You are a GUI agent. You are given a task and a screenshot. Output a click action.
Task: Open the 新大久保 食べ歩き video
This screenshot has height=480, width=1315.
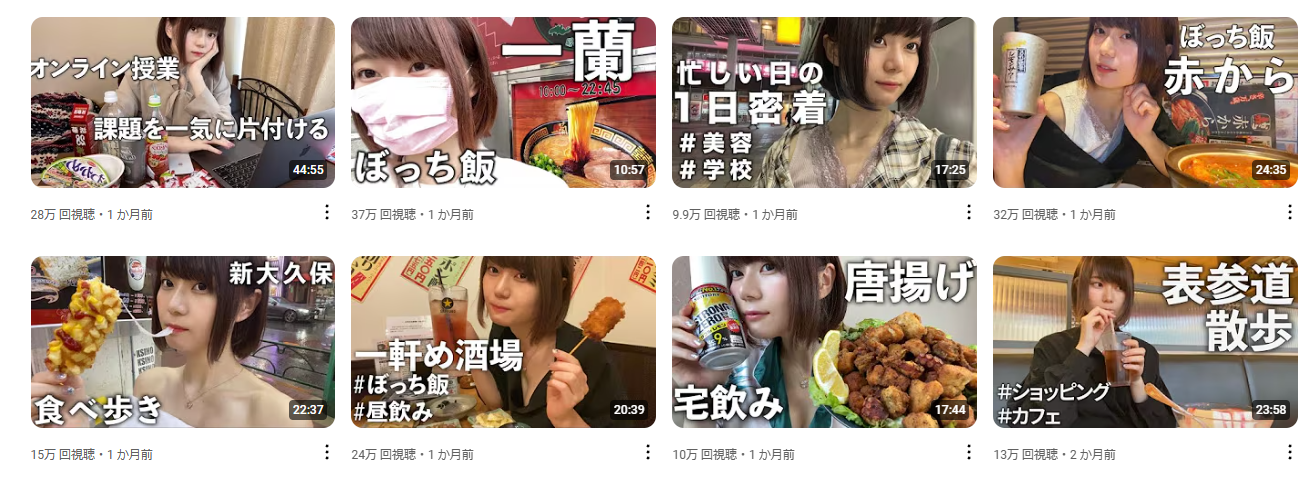pyautogui.click(x=183, y=342)
